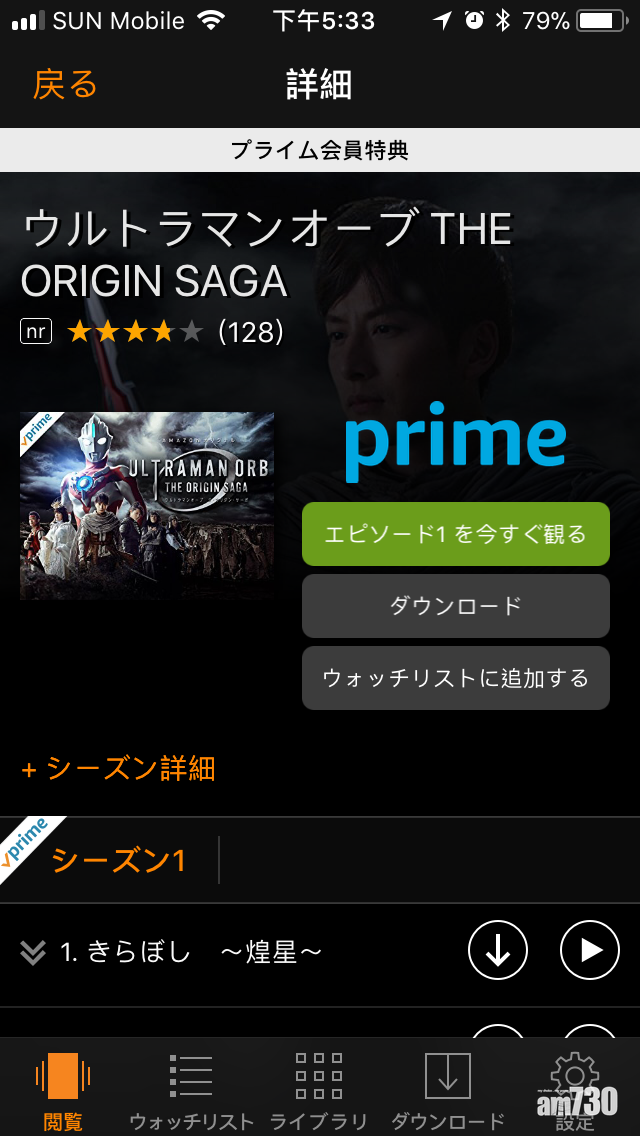The image size is (640, 1136).
Task: Open the ライブラリ tab
Action: (x=319, y=1088)
